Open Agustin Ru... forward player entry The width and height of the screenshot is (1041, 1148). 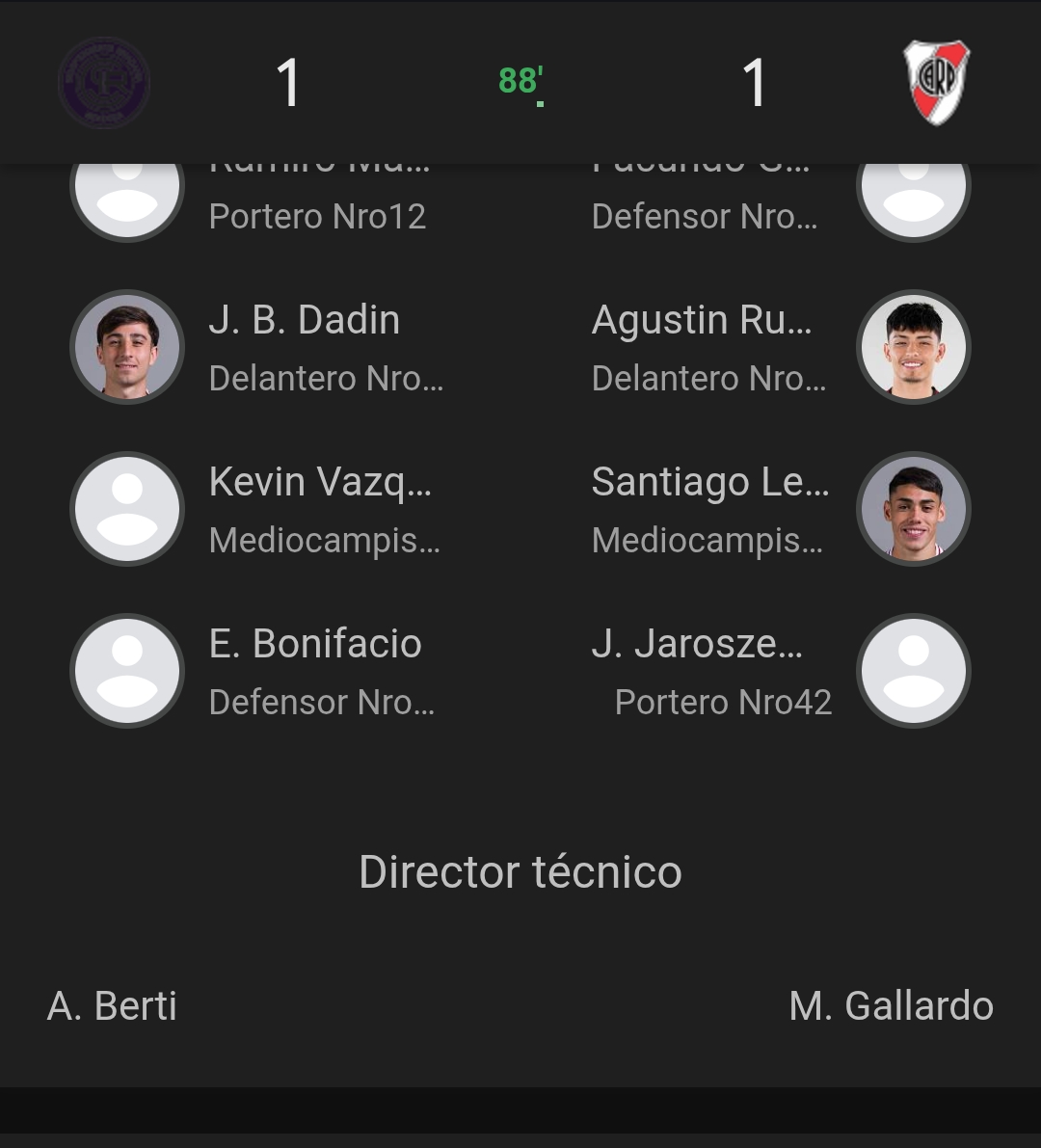pos(781,347)
